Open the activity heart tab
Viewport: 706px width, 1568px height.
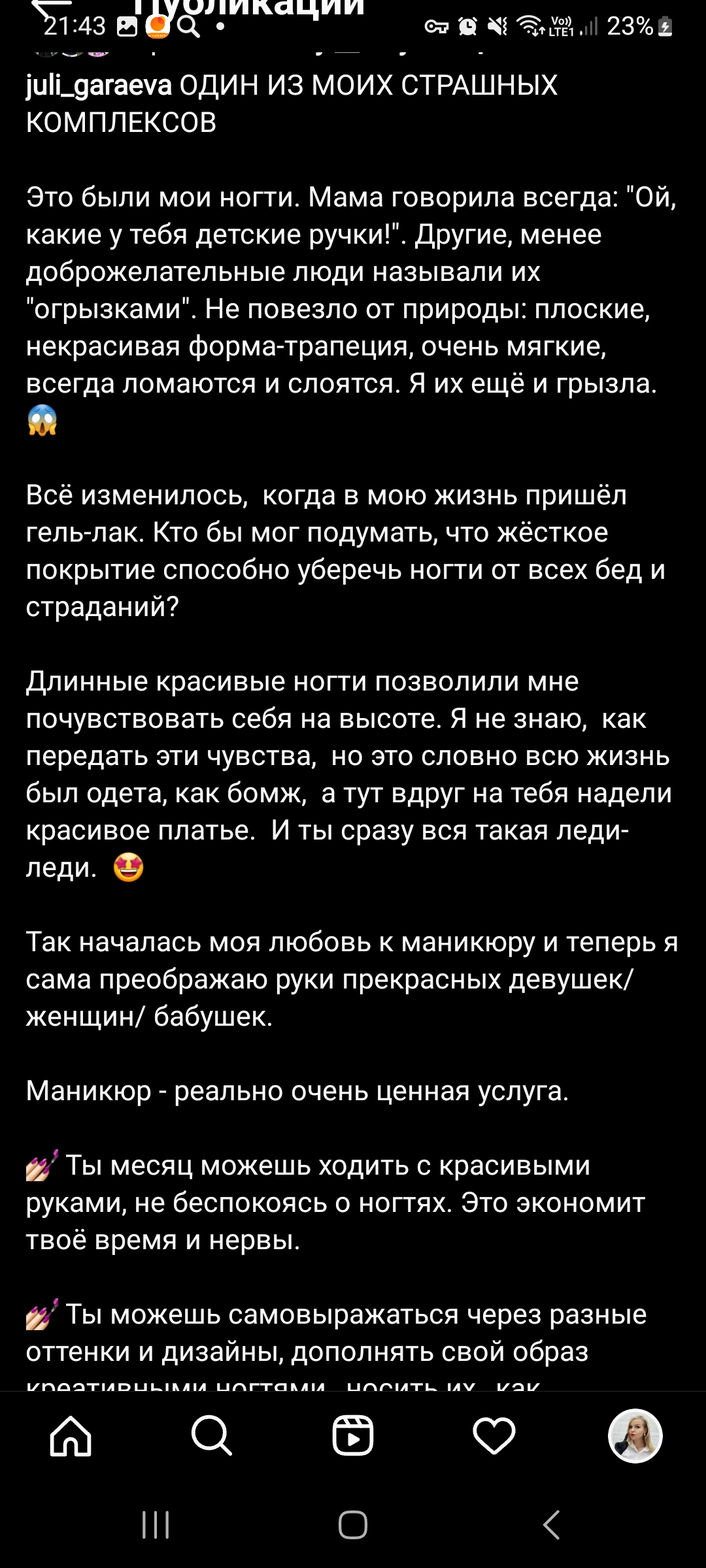(x=494, y=1436)
